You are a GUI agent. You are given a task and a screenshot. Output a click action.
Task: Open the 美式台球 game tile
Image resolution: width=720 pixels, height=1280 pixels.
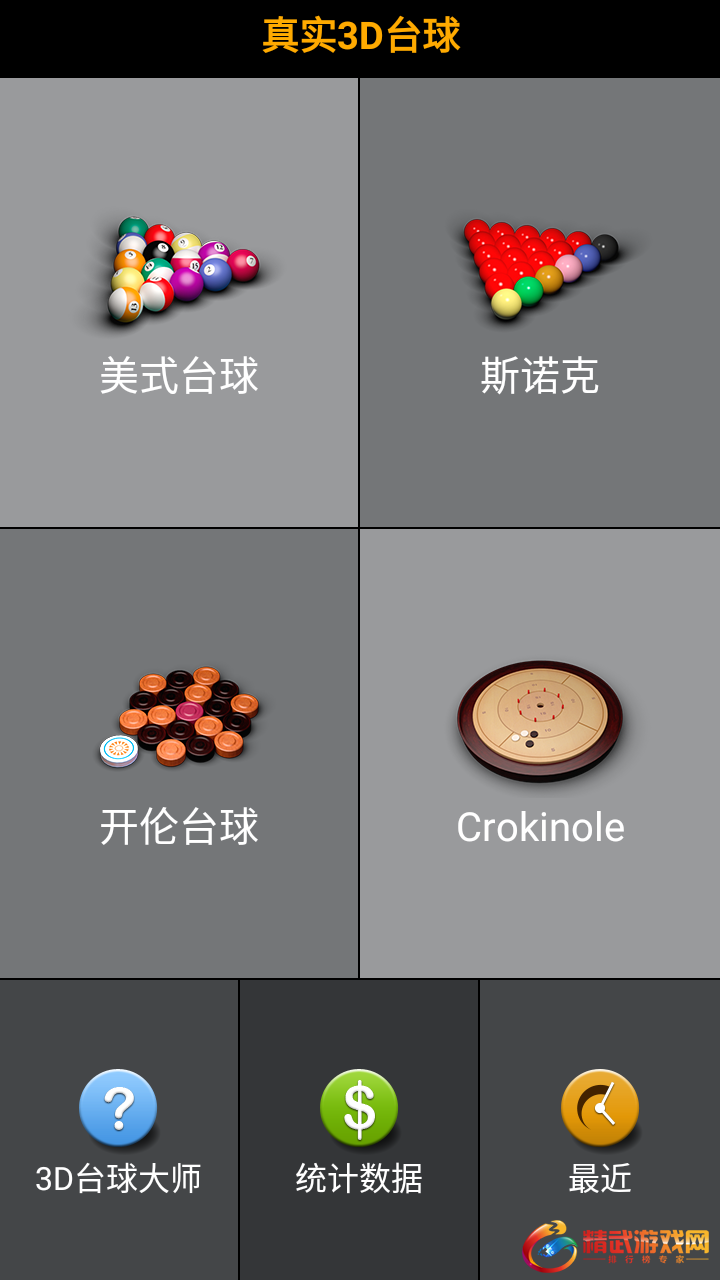[x=179, y=303]
